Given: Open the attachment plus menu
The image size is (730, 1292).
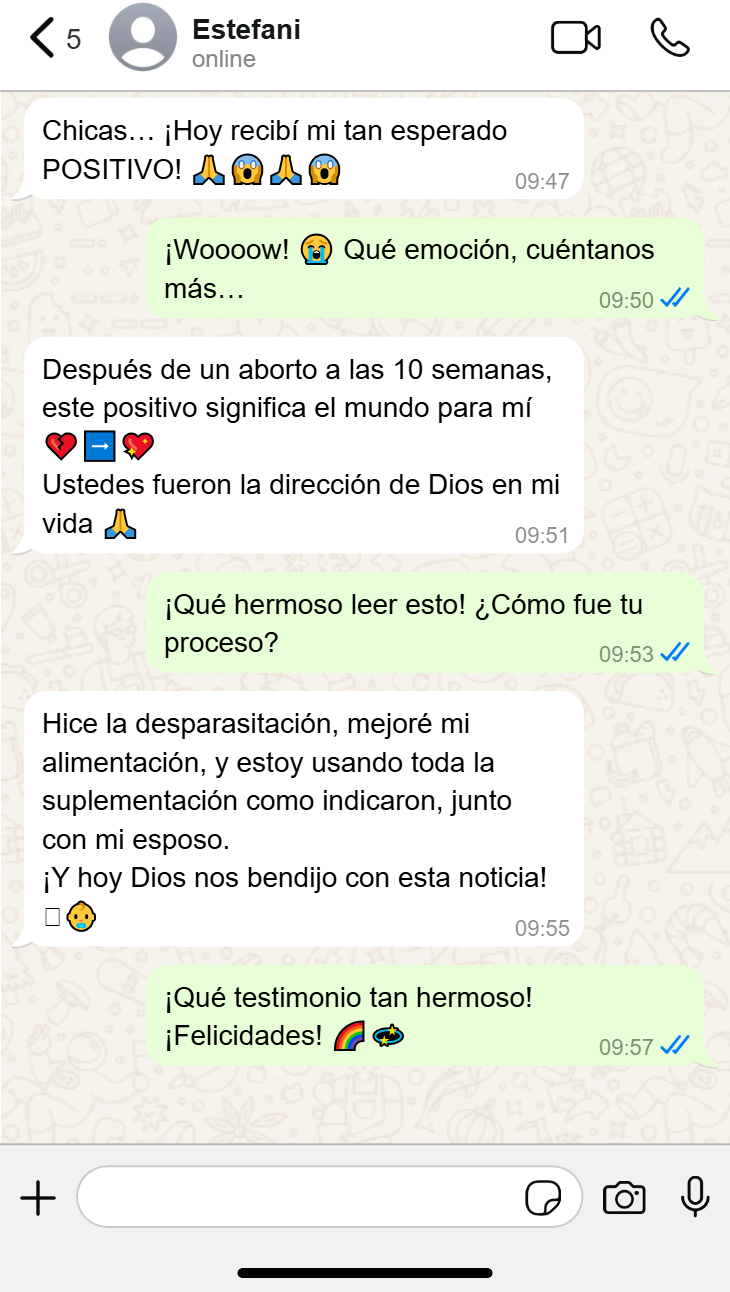Looking at the screenshot, I should [38, 1197].
